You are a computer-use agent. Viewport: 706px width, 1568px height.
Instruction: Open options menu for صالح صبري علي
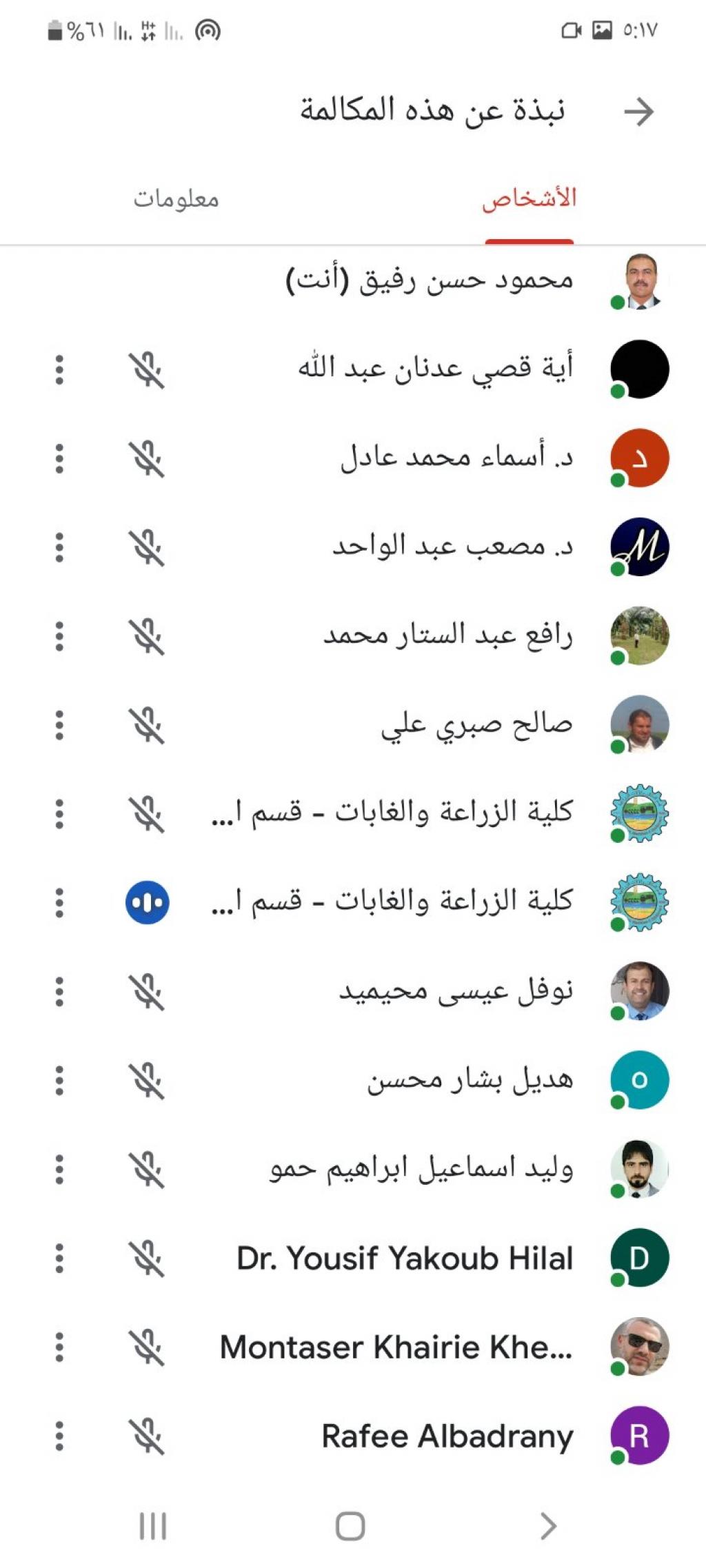pyautogui.click(x=59, y=726)
